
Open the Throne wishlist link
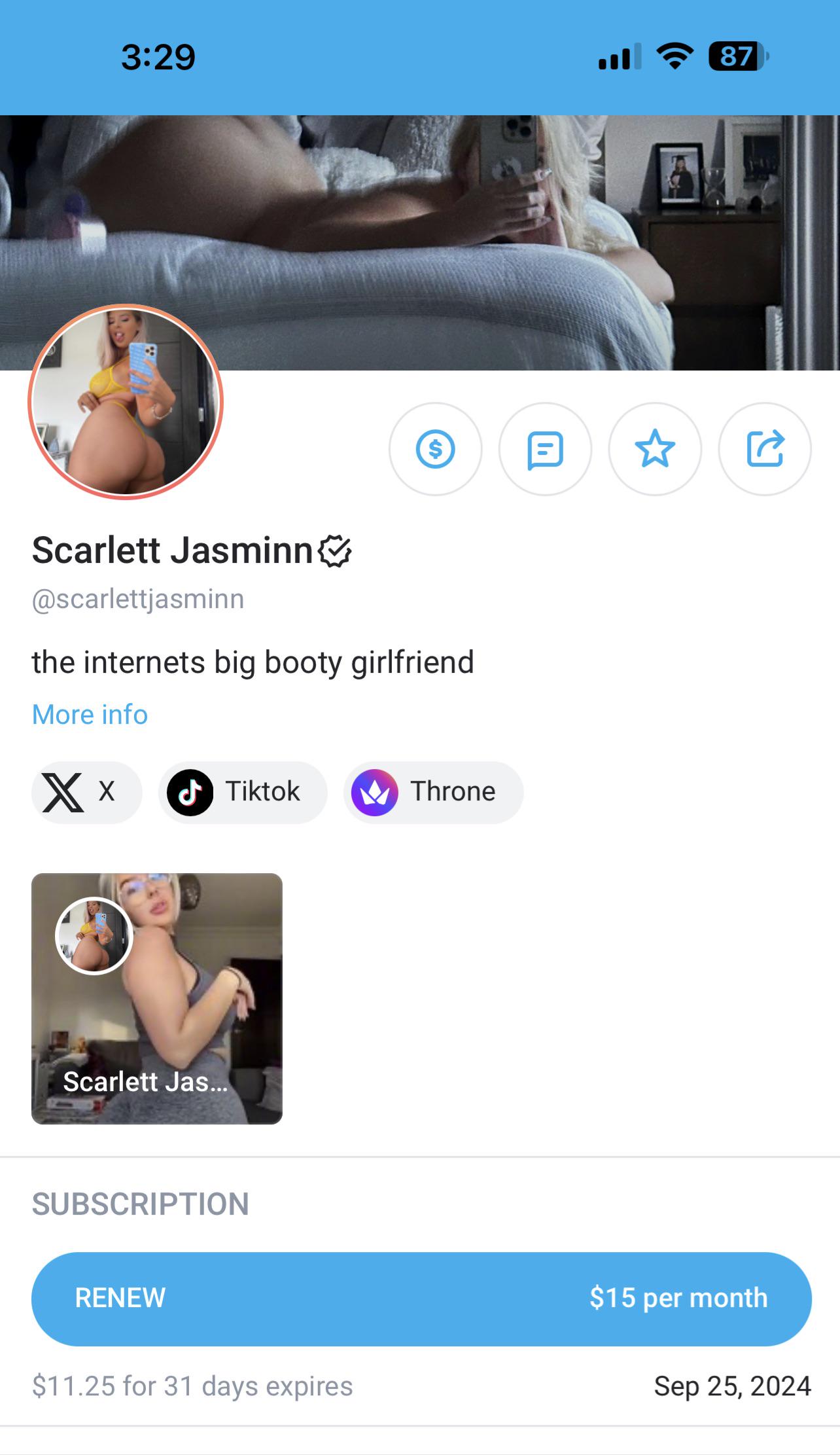click(433, 792)
